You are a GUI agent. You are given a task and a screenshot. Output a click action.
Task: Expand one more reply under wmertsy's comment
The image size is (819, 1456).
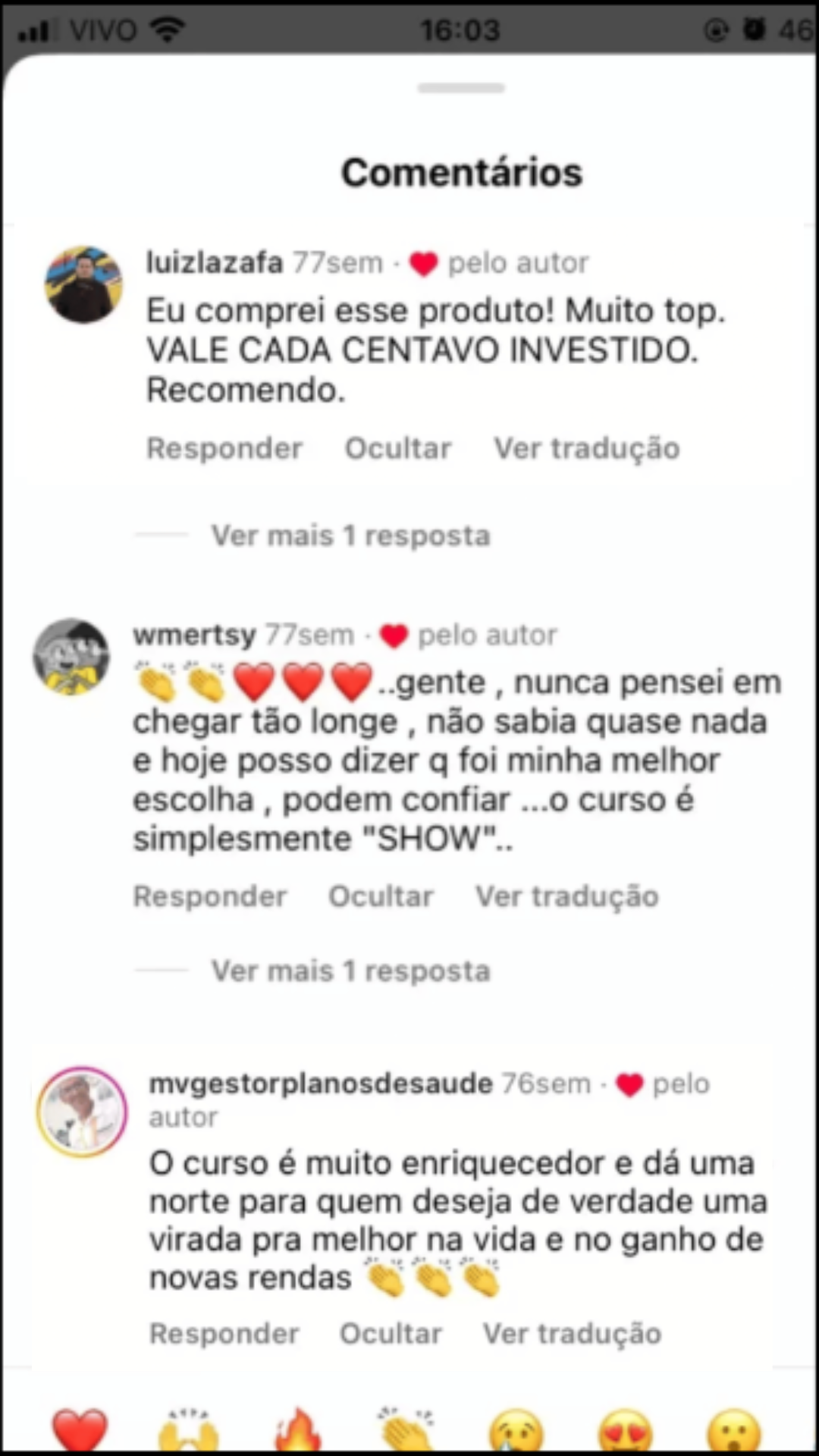[x=350, y=971]
